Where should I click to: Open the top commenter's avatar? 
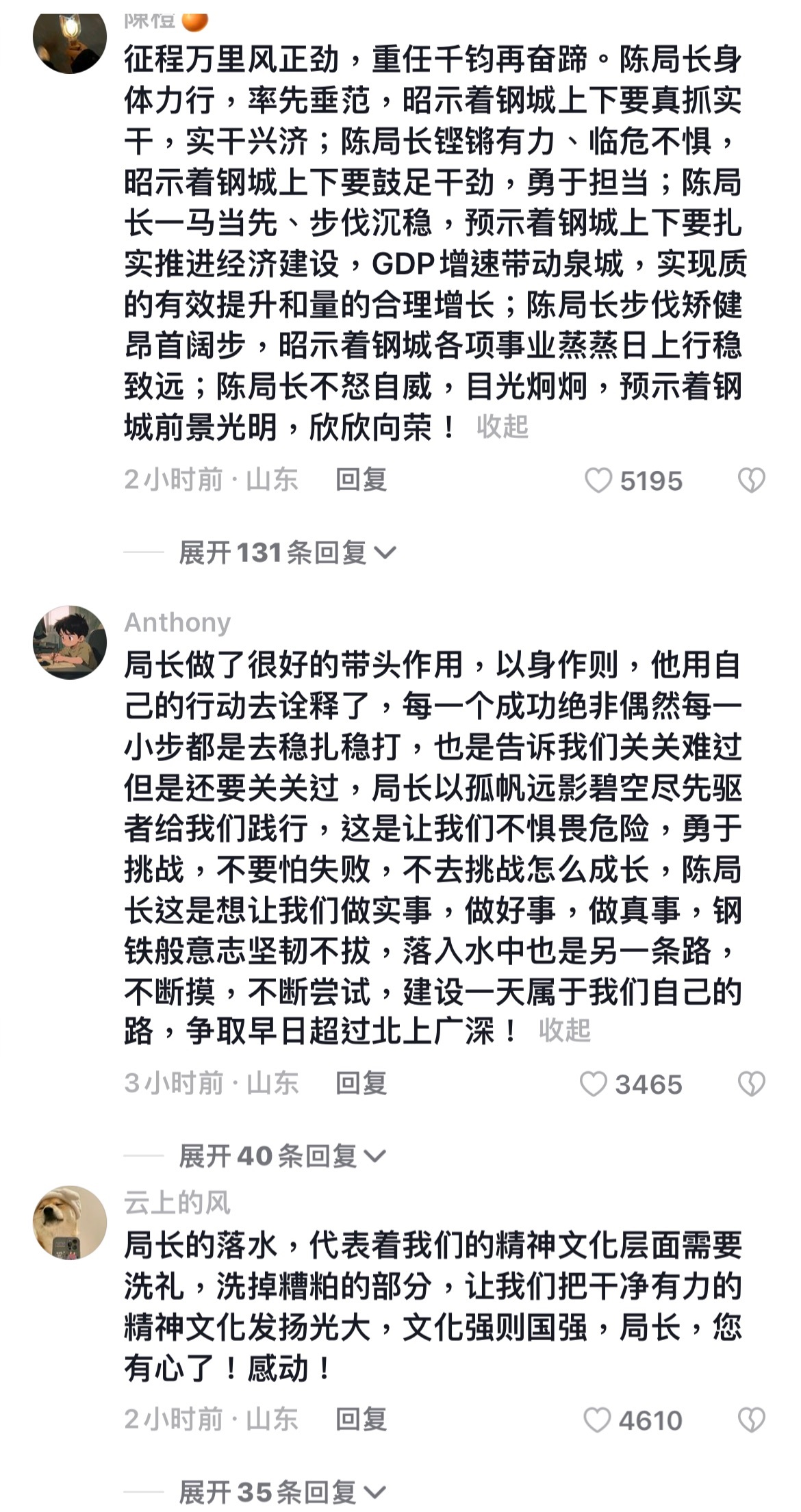[70, 38]
